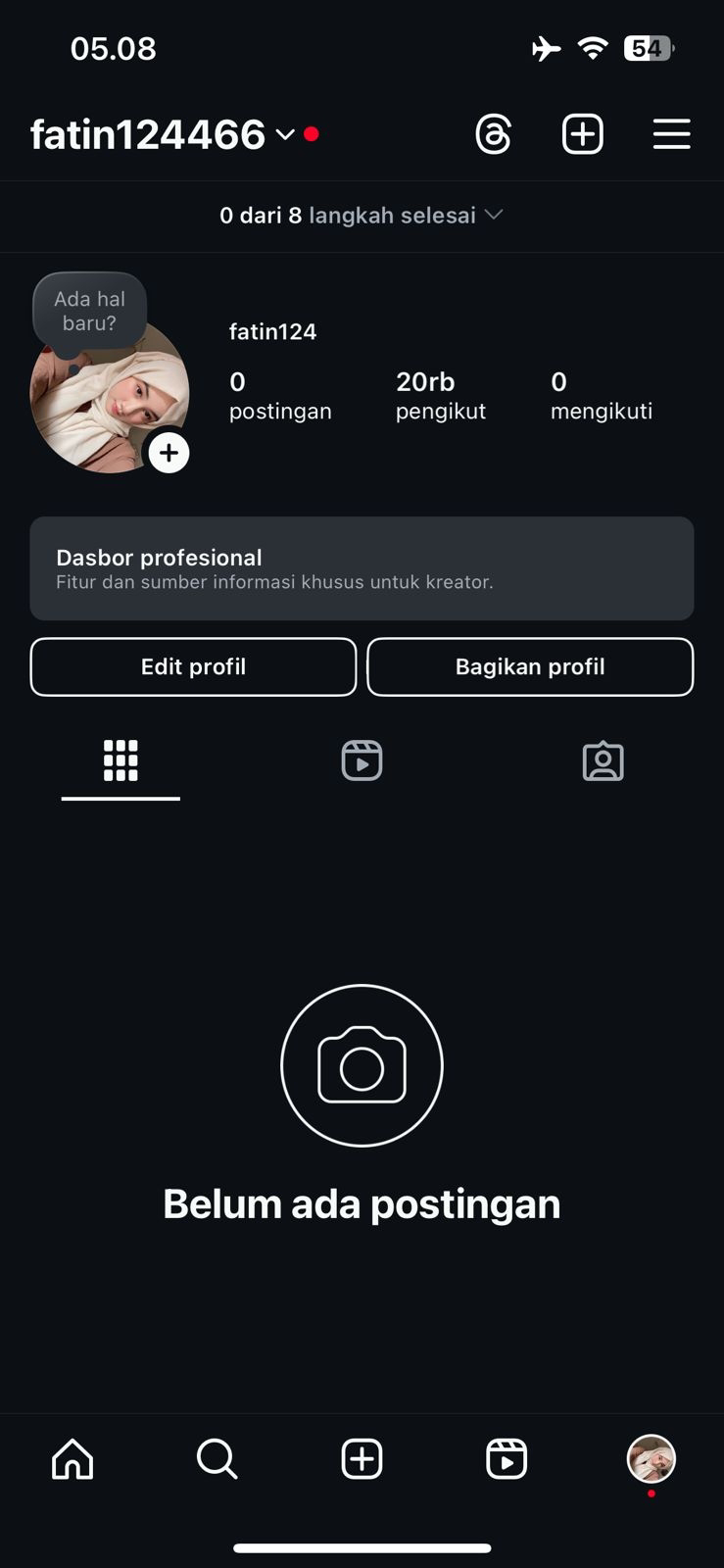Switch to the Reels tab on profile
The height and width of the screenshot is (1568, 724).
[362, 760]
